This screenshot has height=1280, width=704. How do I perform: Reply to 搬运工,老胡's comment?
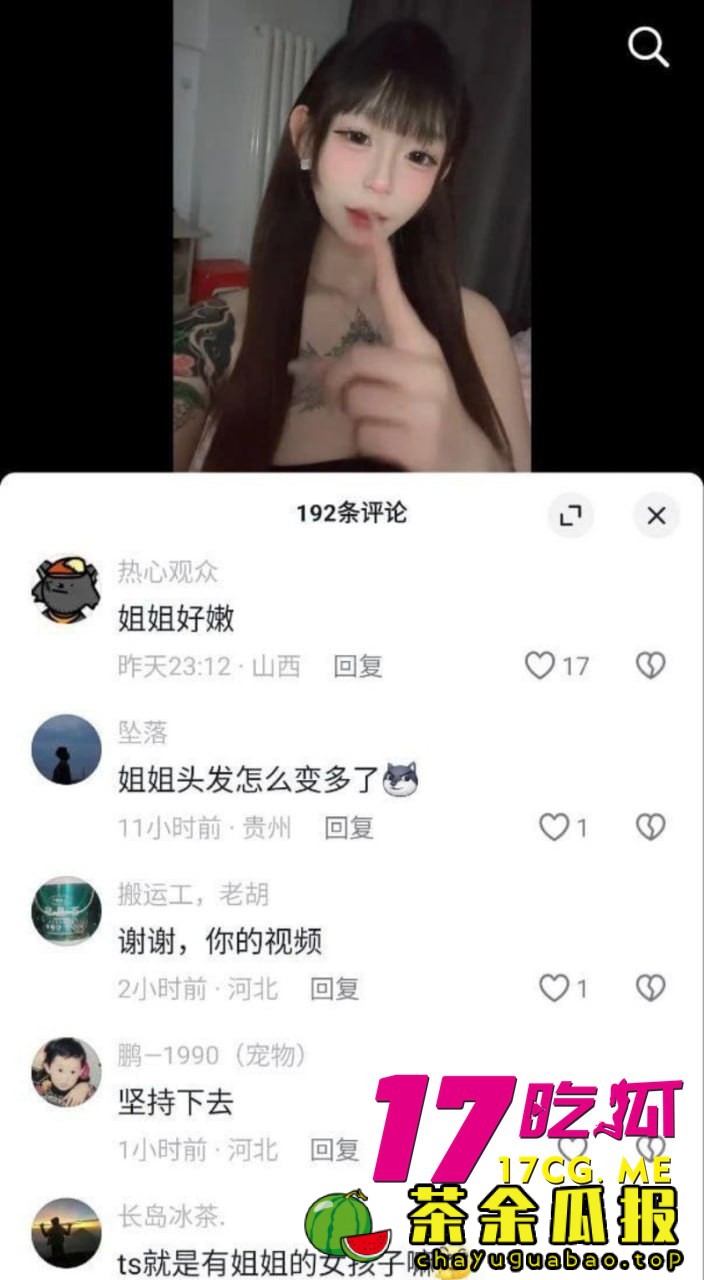click(x=334, y=989)
